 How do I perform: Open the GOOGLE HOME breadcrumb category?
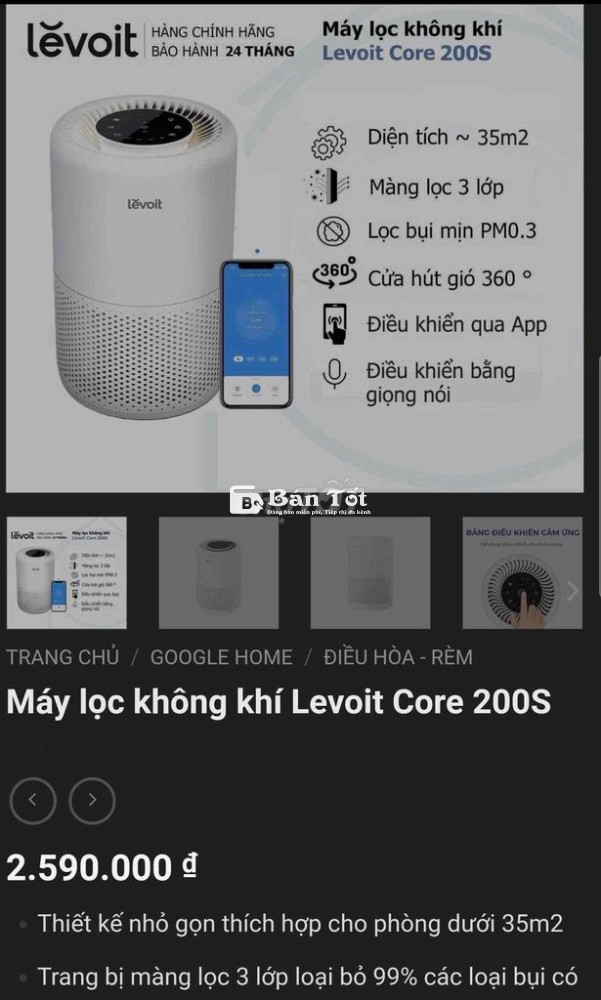[221, 657]
